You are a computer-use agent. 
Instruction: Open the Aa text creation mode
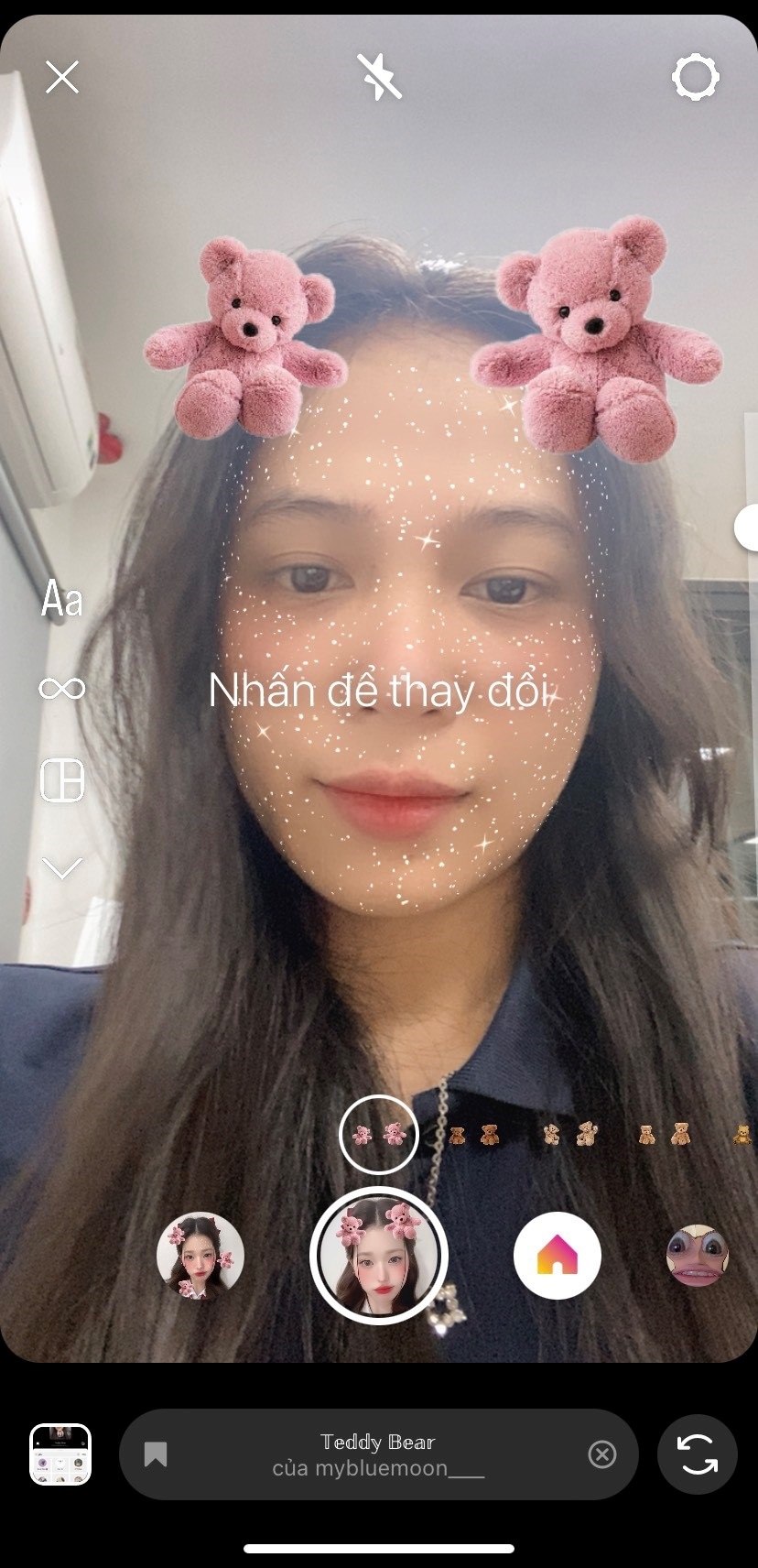point(62,600)
